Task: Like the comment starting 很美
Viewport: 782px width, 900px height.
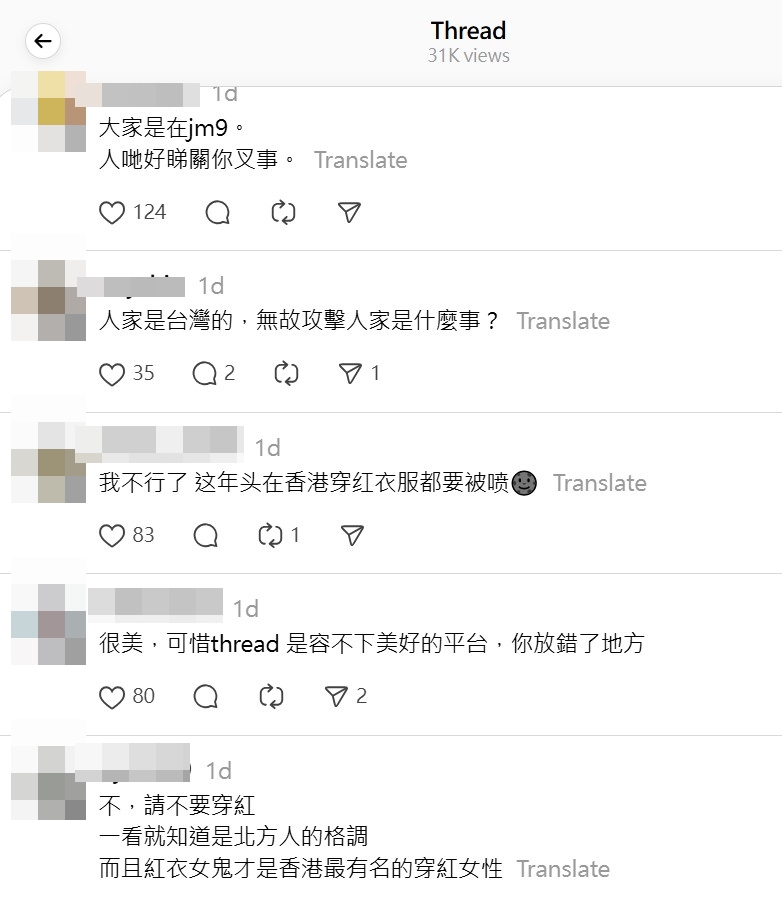Action: pos(113,696)
